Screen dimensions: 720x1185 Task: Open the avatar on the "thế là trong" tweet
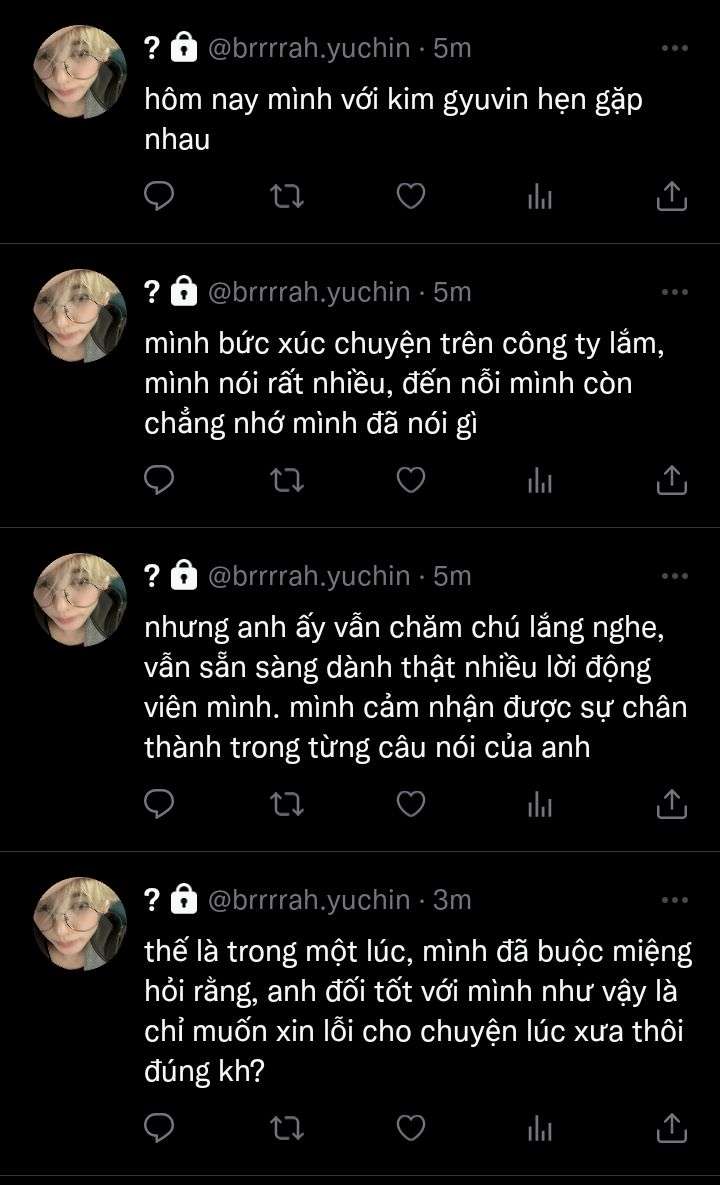pyautogui.click(x=80, y=924)
